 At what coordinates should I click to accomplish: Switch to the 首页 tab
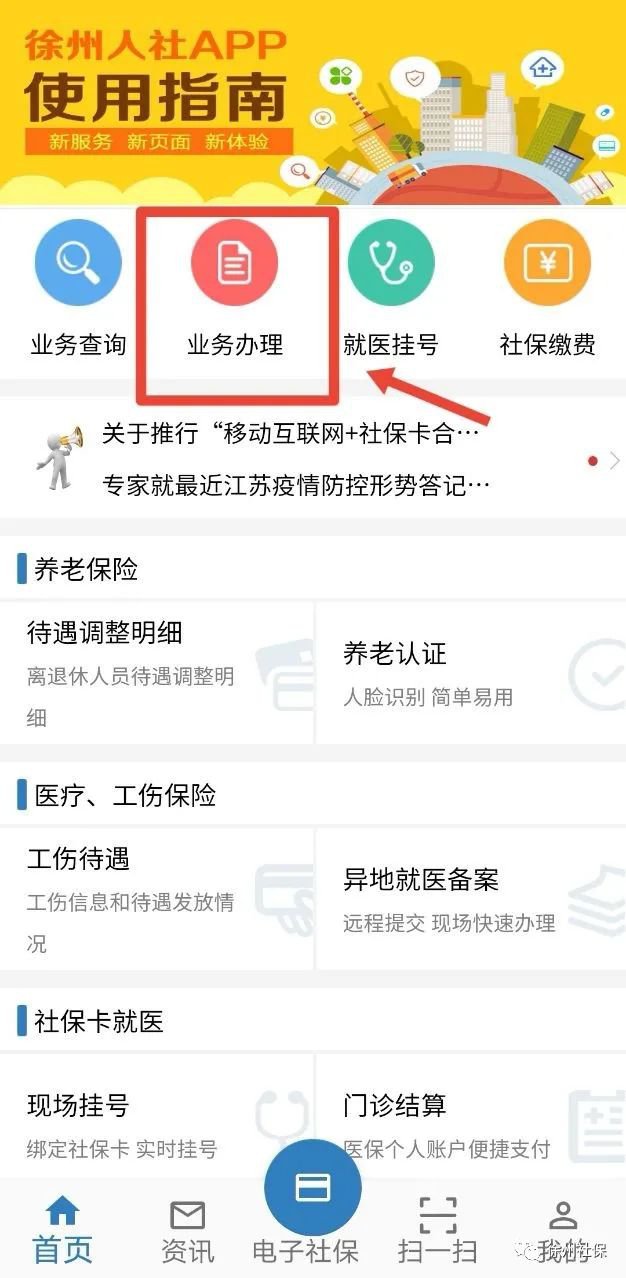coord(62,1230)
